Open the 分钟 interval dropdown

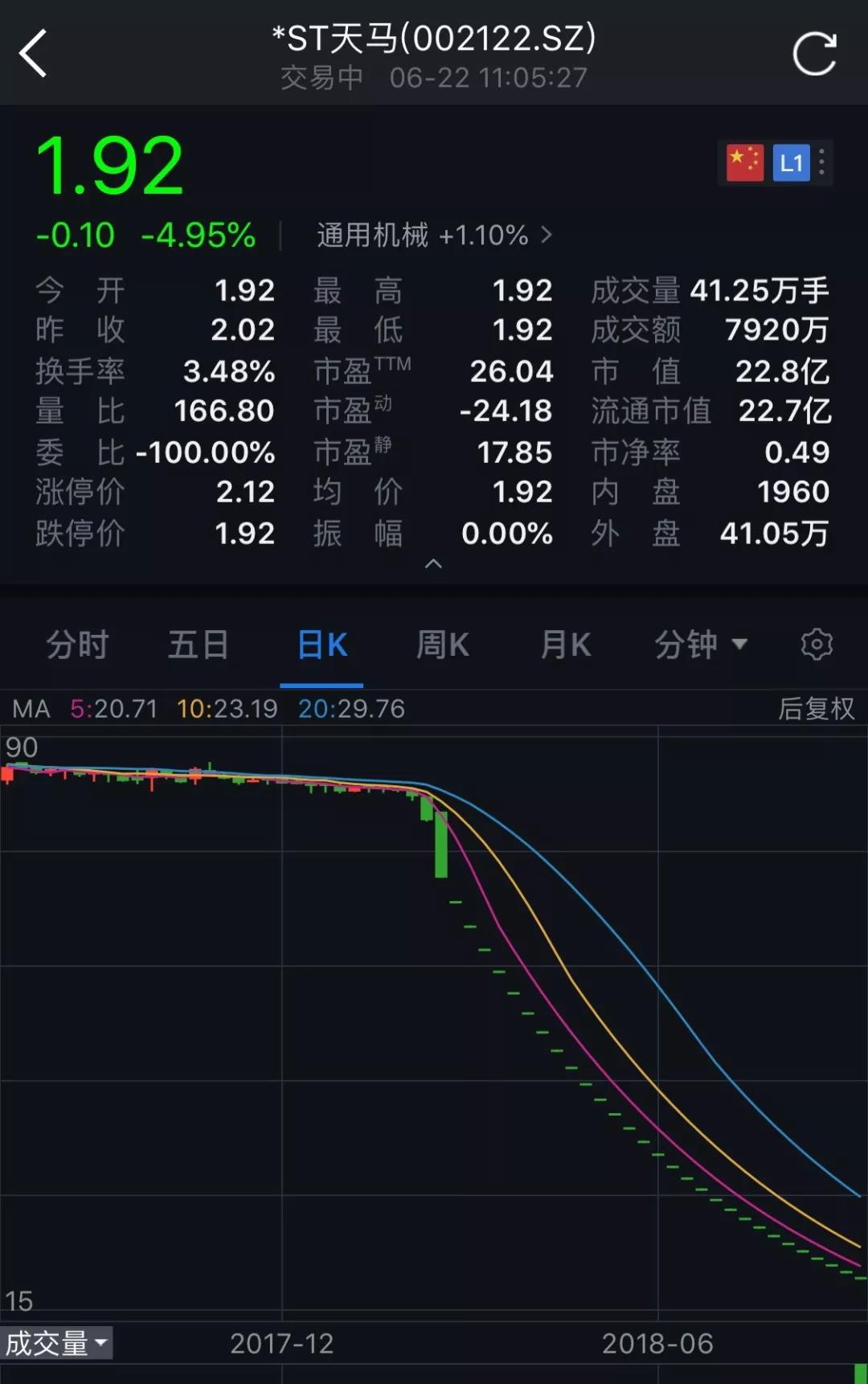pos(700,645)
